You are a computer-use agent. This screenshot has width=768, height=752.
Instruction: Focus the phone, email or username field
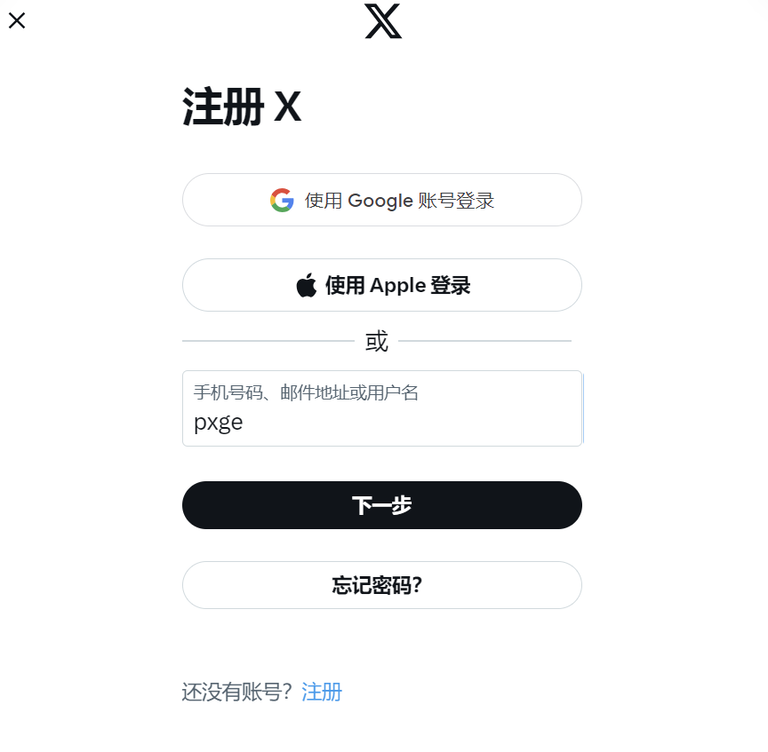tap(381, 409)
